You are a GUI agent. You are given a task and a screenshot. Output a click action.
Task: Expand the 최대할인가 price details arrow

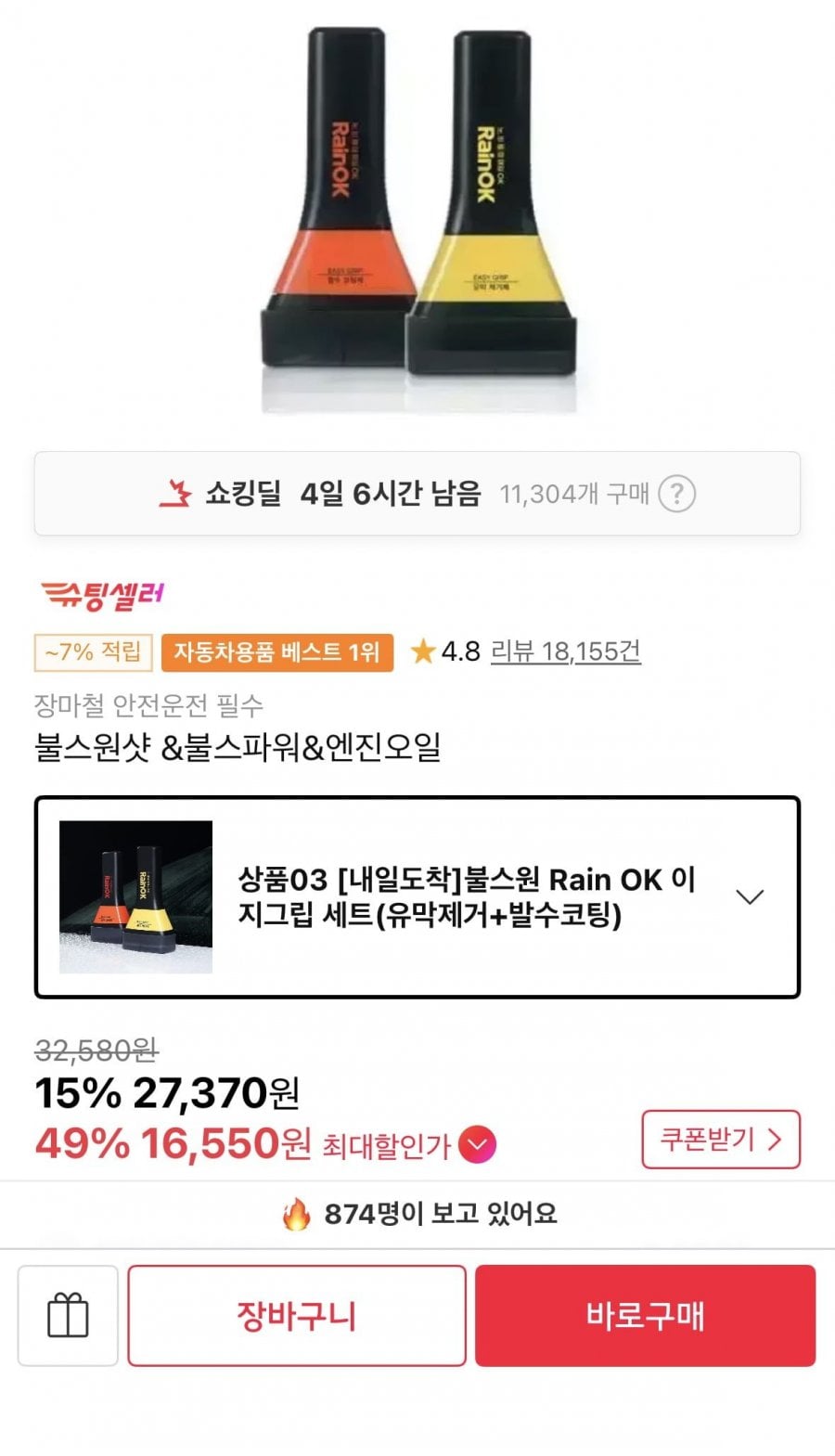click(477, 1144)
